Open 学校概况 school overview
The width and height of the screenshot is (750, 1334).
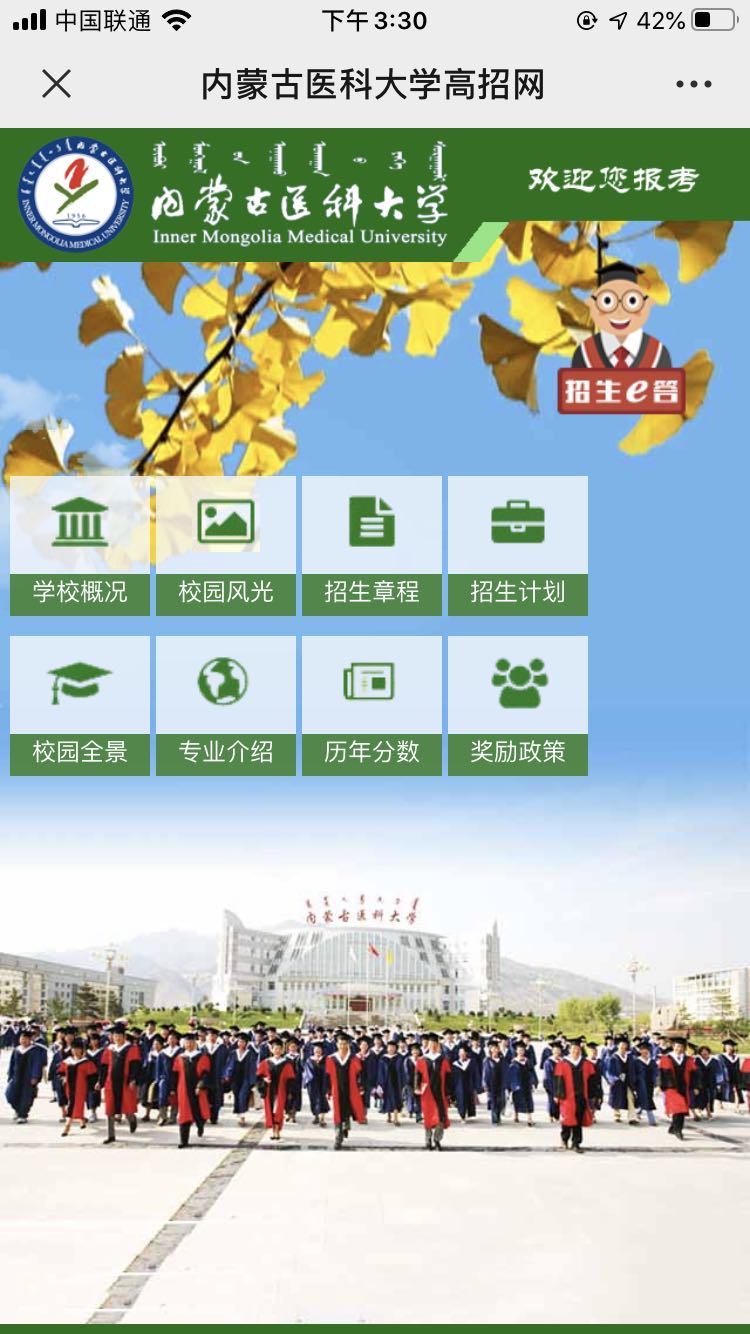[x=80, y=545]
